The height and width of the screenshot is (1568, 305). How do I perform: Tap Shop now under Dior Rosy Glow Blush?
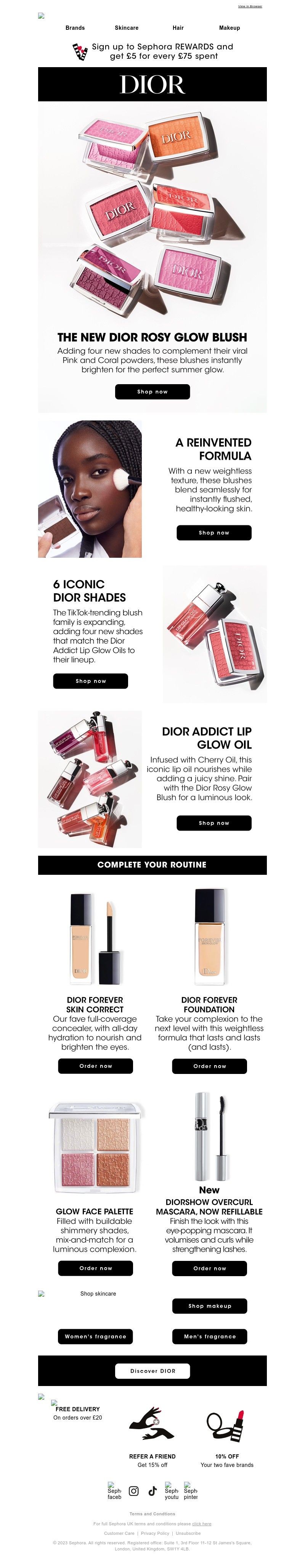click(x=152, y=391)
